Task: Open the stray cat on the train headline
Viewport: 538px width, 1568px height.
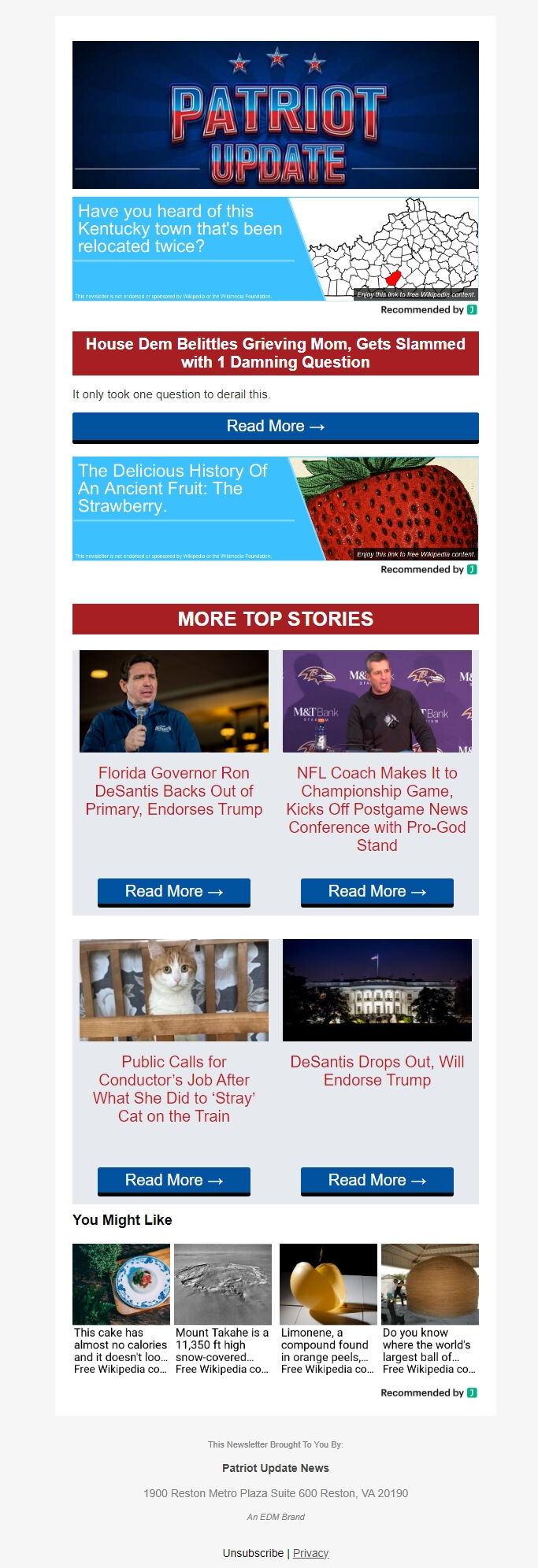Action: pos(174,1089)
